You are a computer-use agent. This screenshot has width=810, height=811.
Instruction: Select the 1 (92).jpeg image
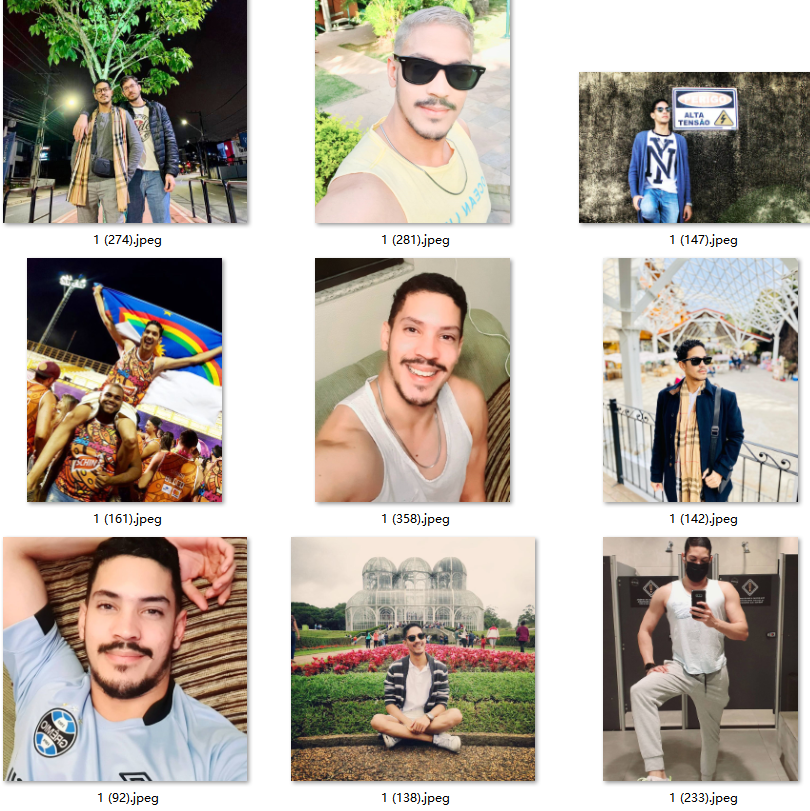click(x=125, y=659)
